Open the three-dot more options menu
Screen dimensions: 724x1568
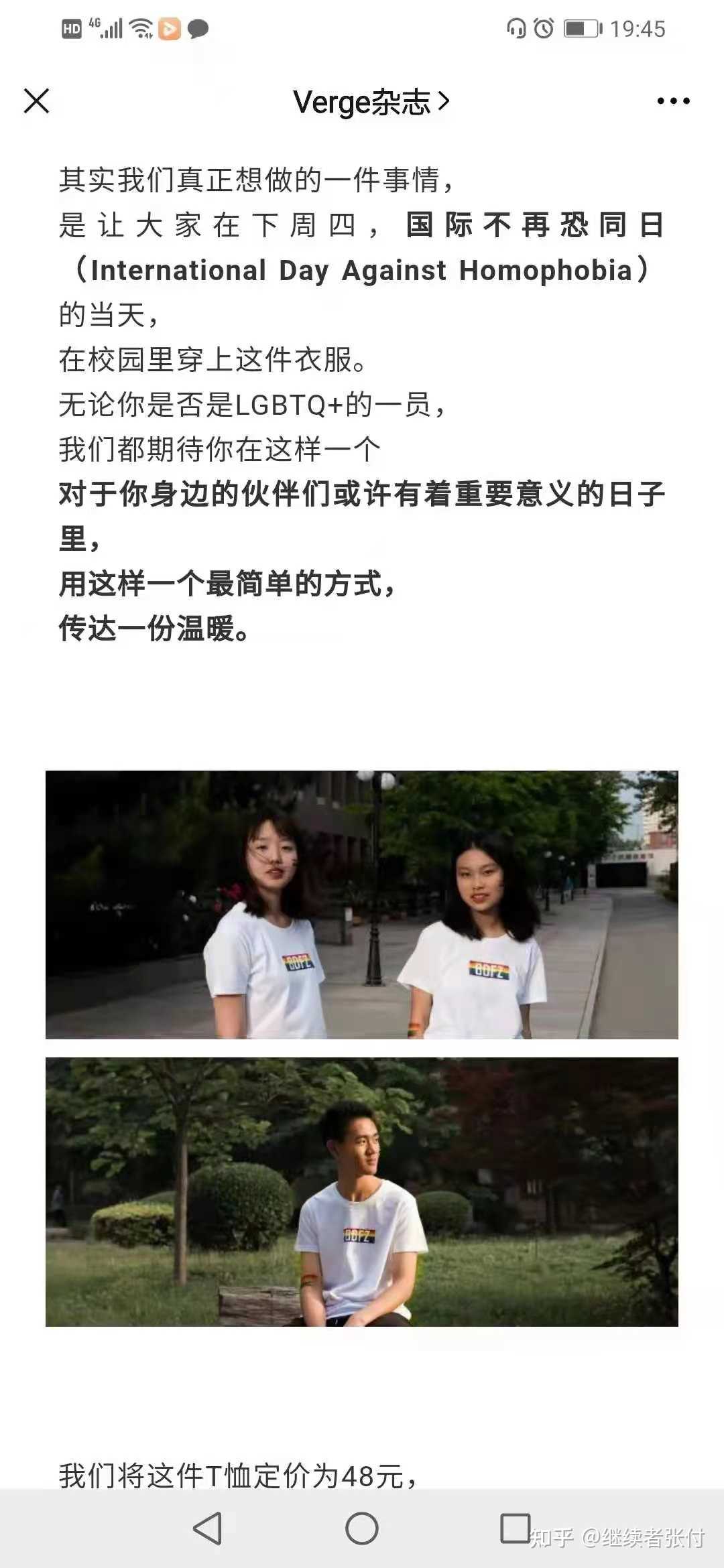tap(673, 101)
